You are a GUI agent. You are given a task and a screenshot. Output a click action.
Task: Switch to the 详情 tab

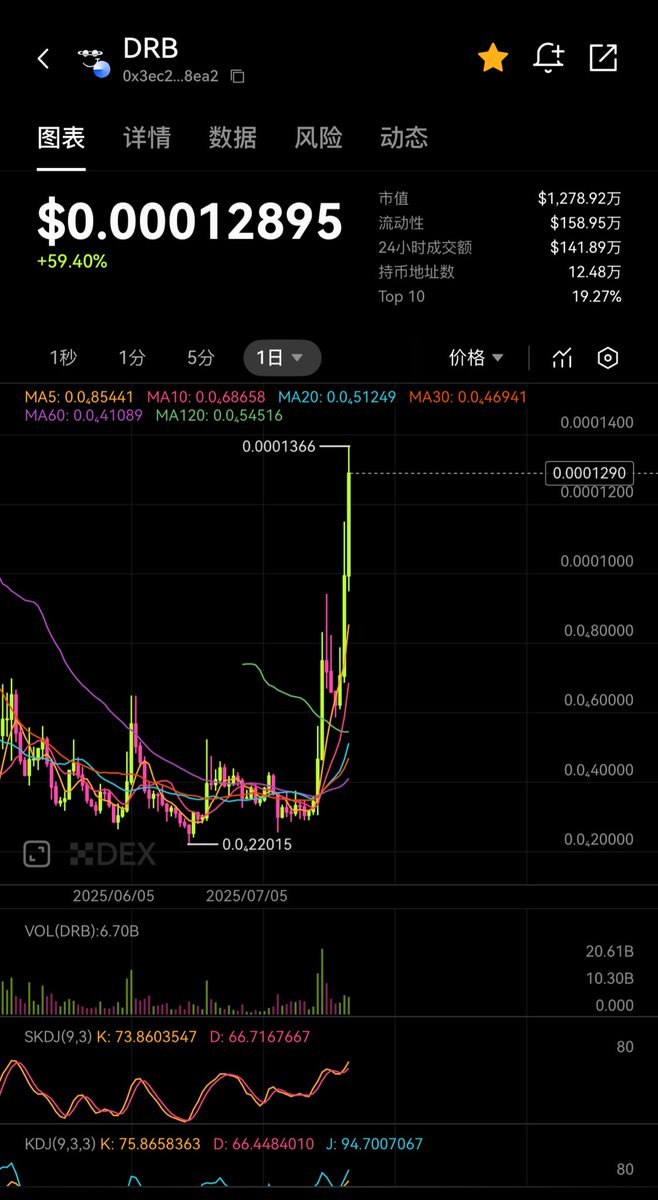coord(147,138)
